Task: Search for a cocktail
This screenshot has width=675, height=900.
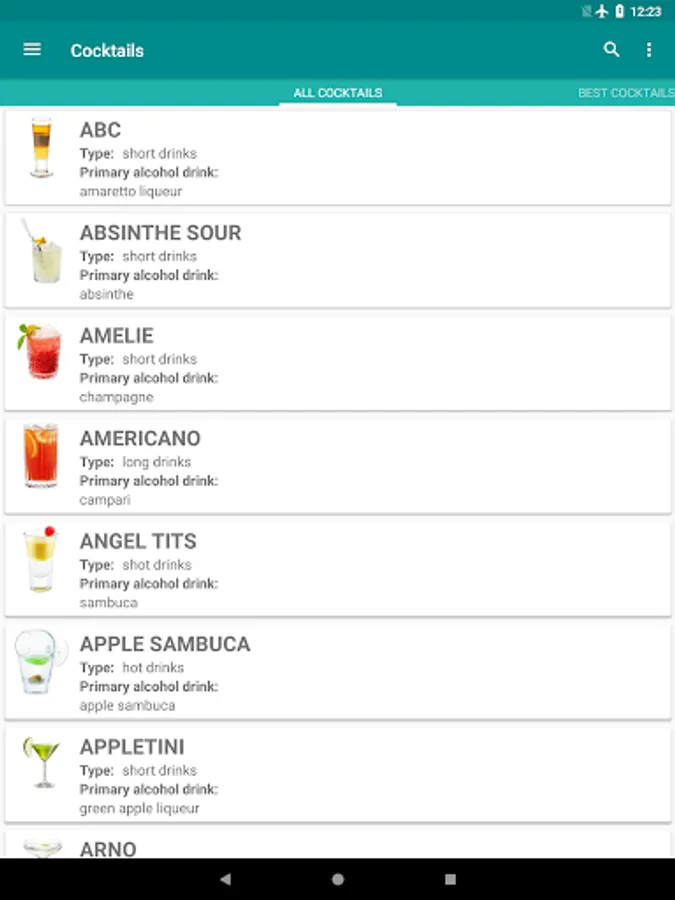Action: pos(612,50)
